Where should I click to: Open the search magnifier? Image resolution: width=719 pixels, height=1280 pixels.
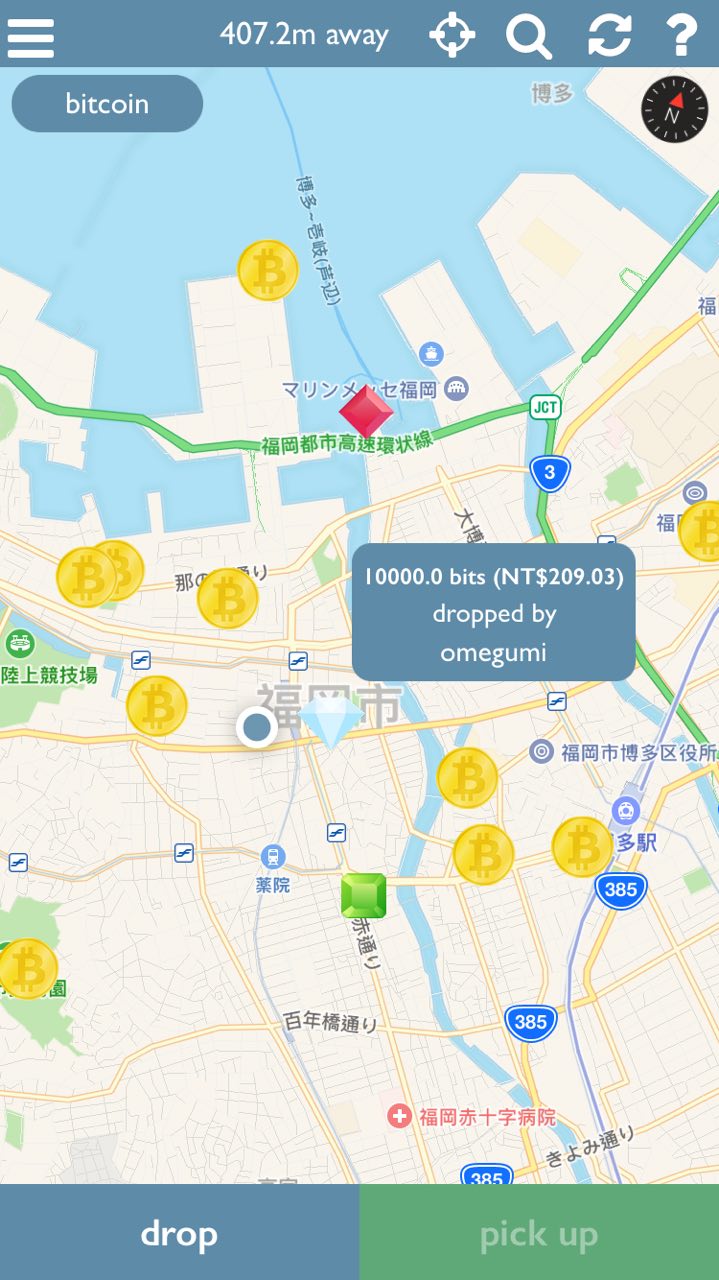coord(528,36)
